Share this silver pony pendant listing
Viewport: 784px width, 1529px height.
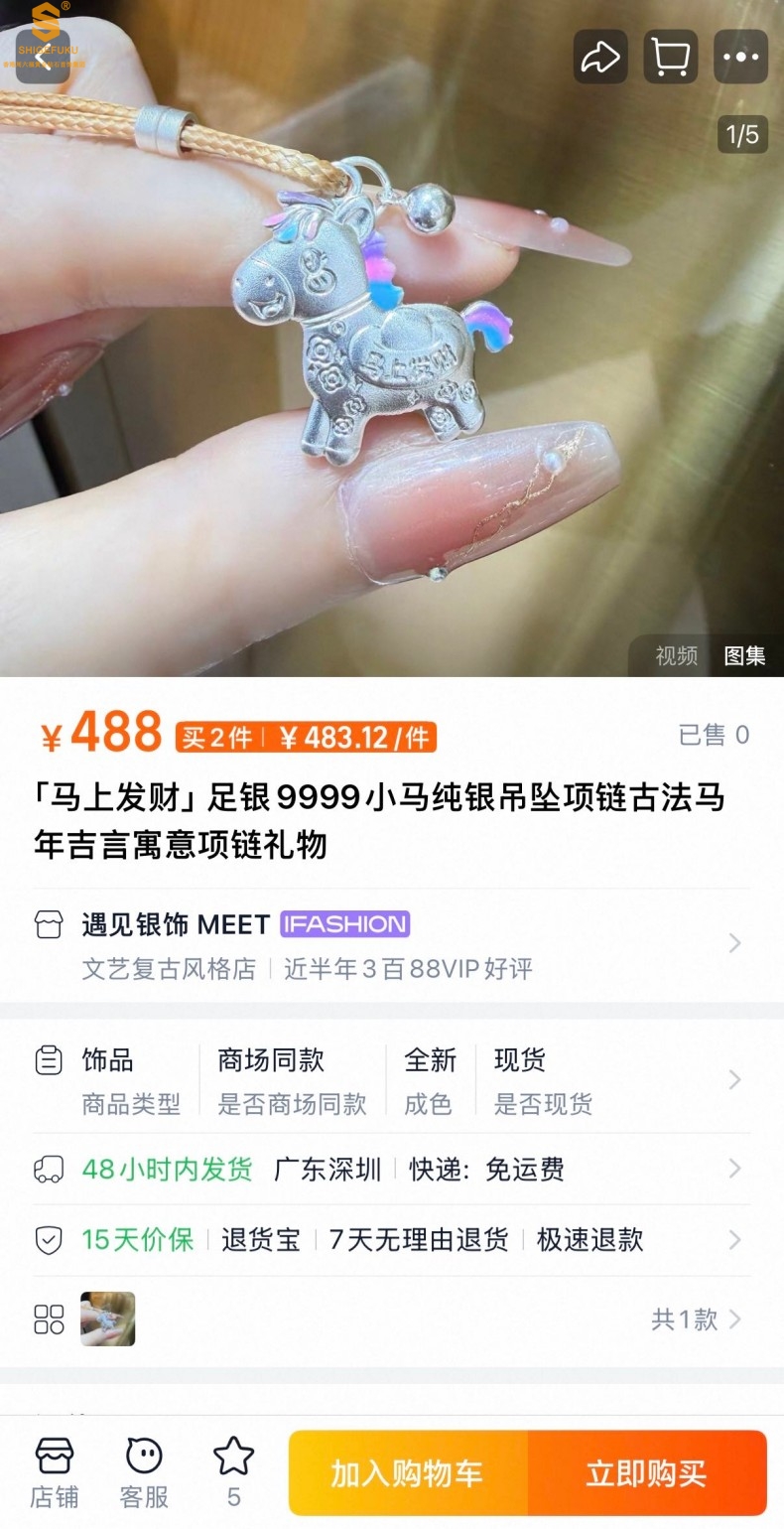(x=599, y=57)
